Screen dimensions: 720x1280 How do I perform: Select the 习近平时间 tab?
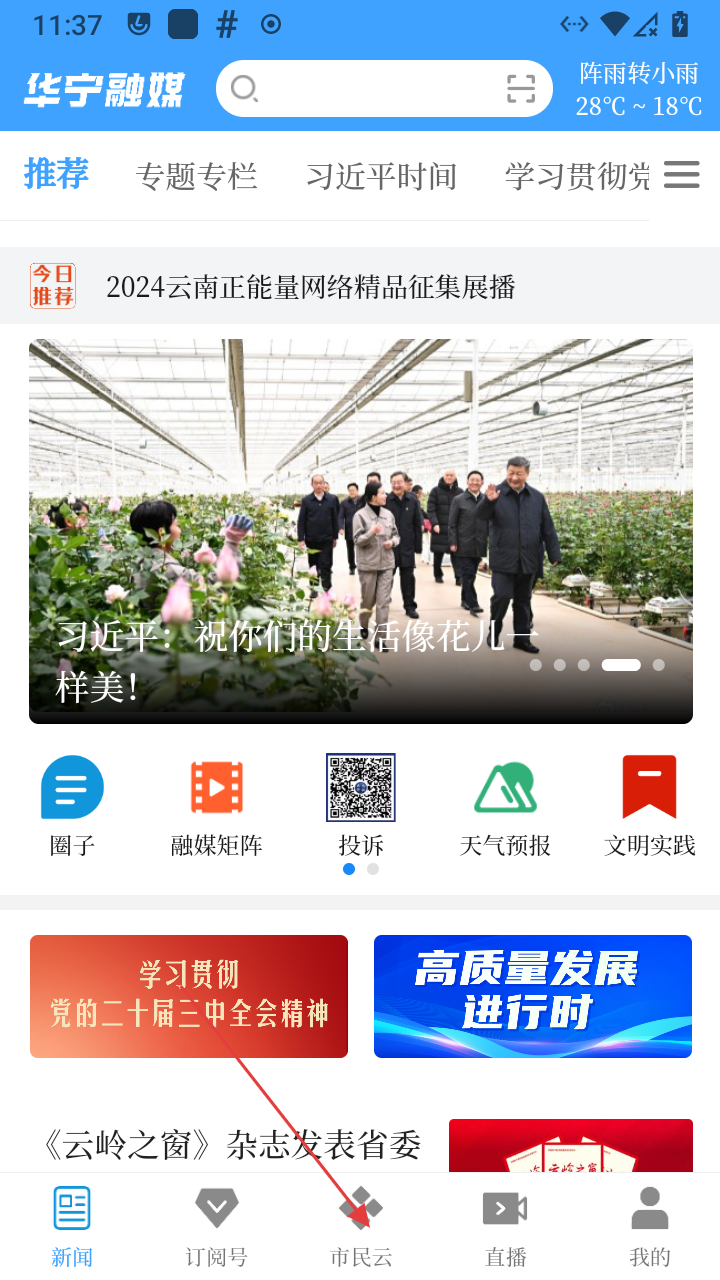click(381, 177)
